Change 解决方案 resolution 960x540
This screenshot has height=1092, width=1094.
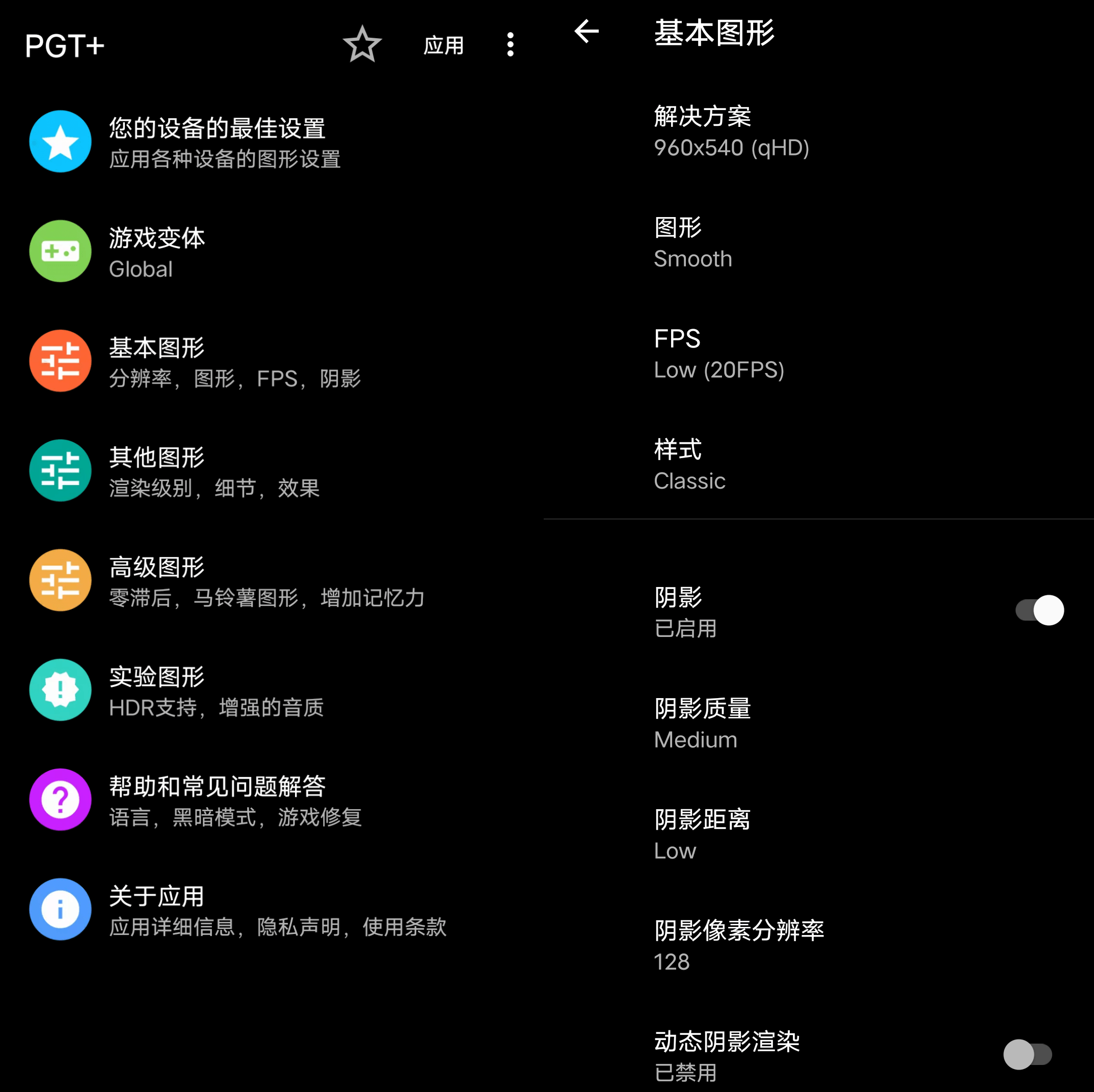[x=731, y=132]
